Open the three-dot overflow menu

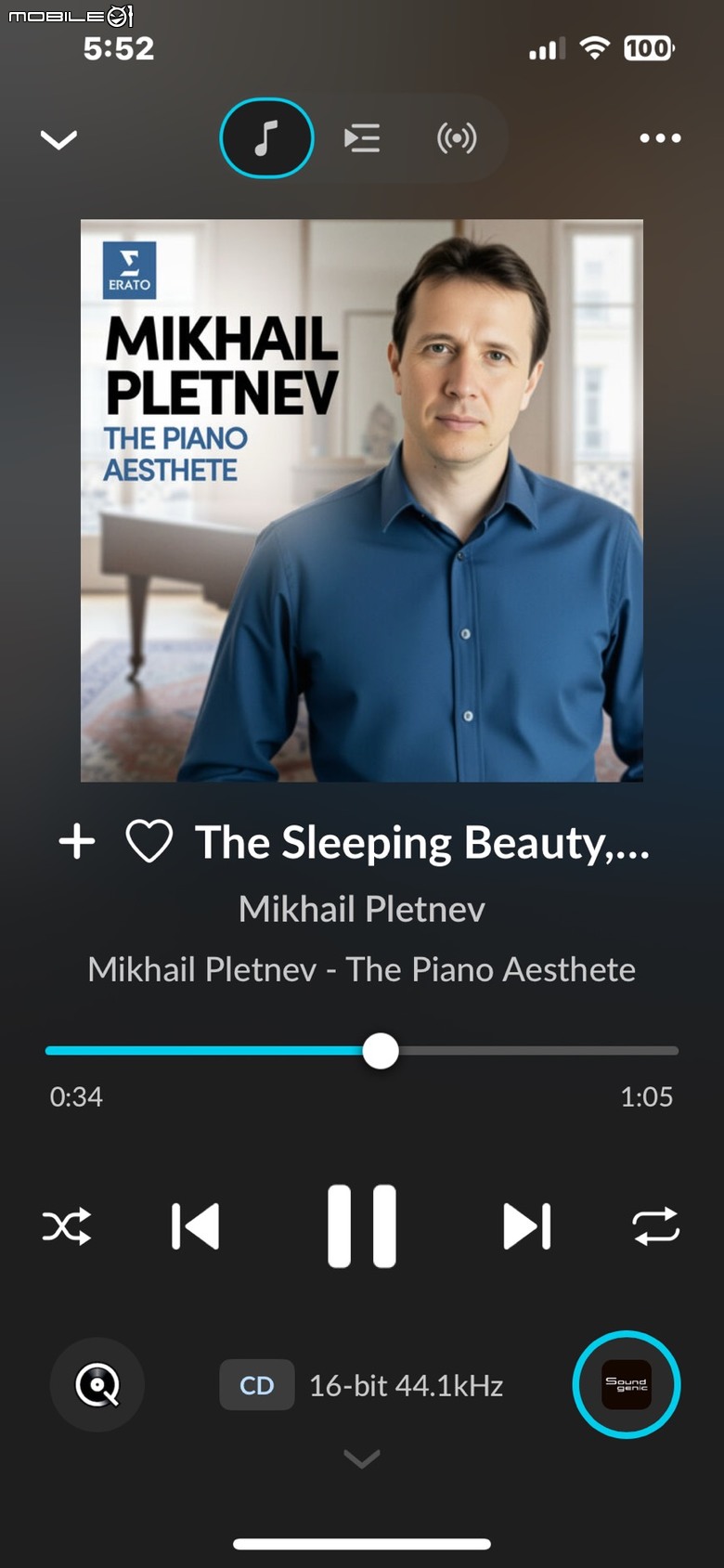660,138
